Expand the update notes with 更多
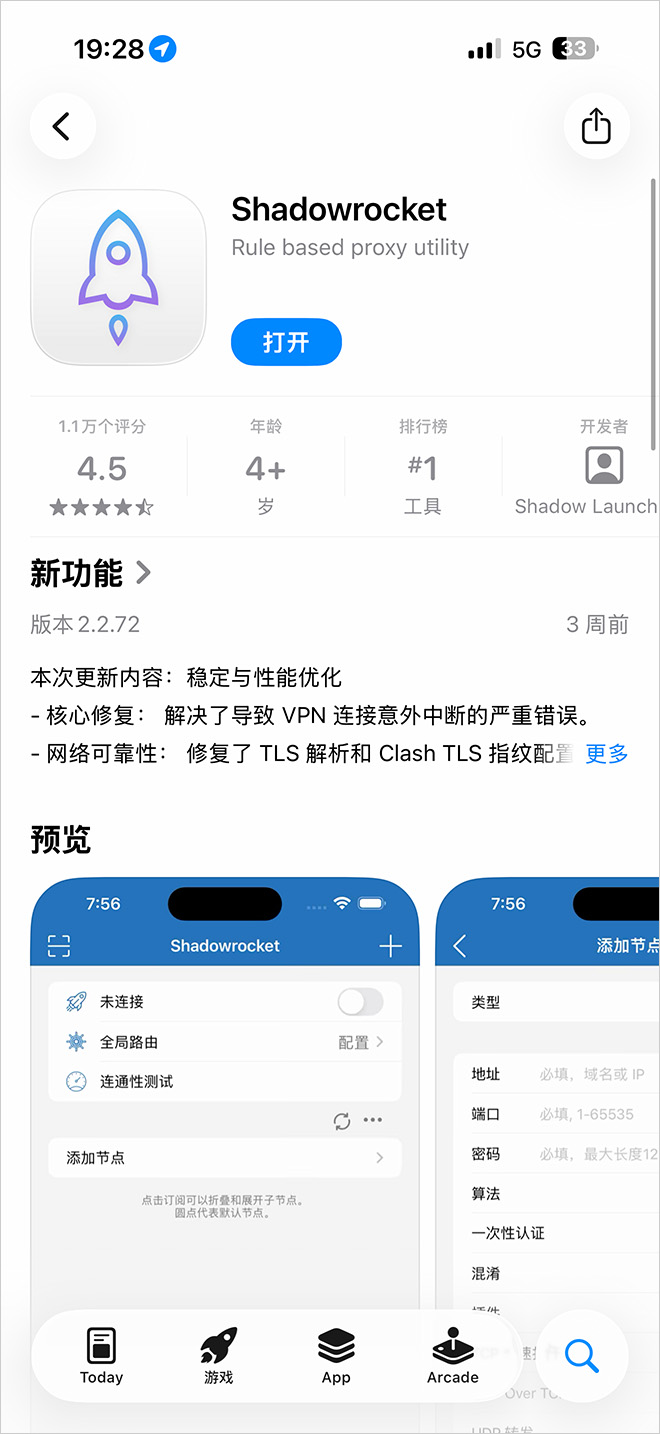Image resolution: width=660 pixels, height=1434 pixels. (x=607, y=754)
